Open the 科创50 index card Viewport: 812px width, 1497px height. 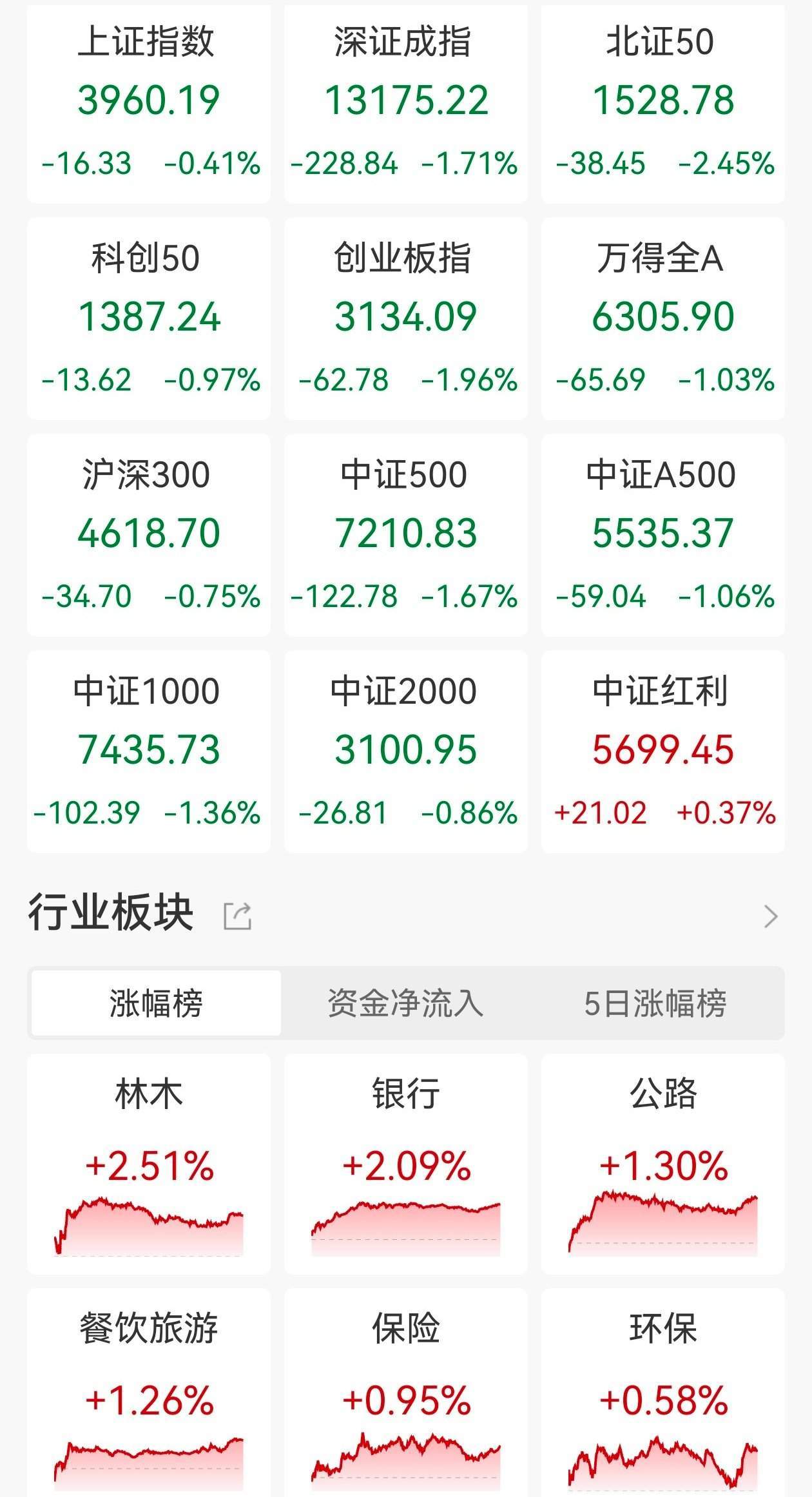pos(148,318)
